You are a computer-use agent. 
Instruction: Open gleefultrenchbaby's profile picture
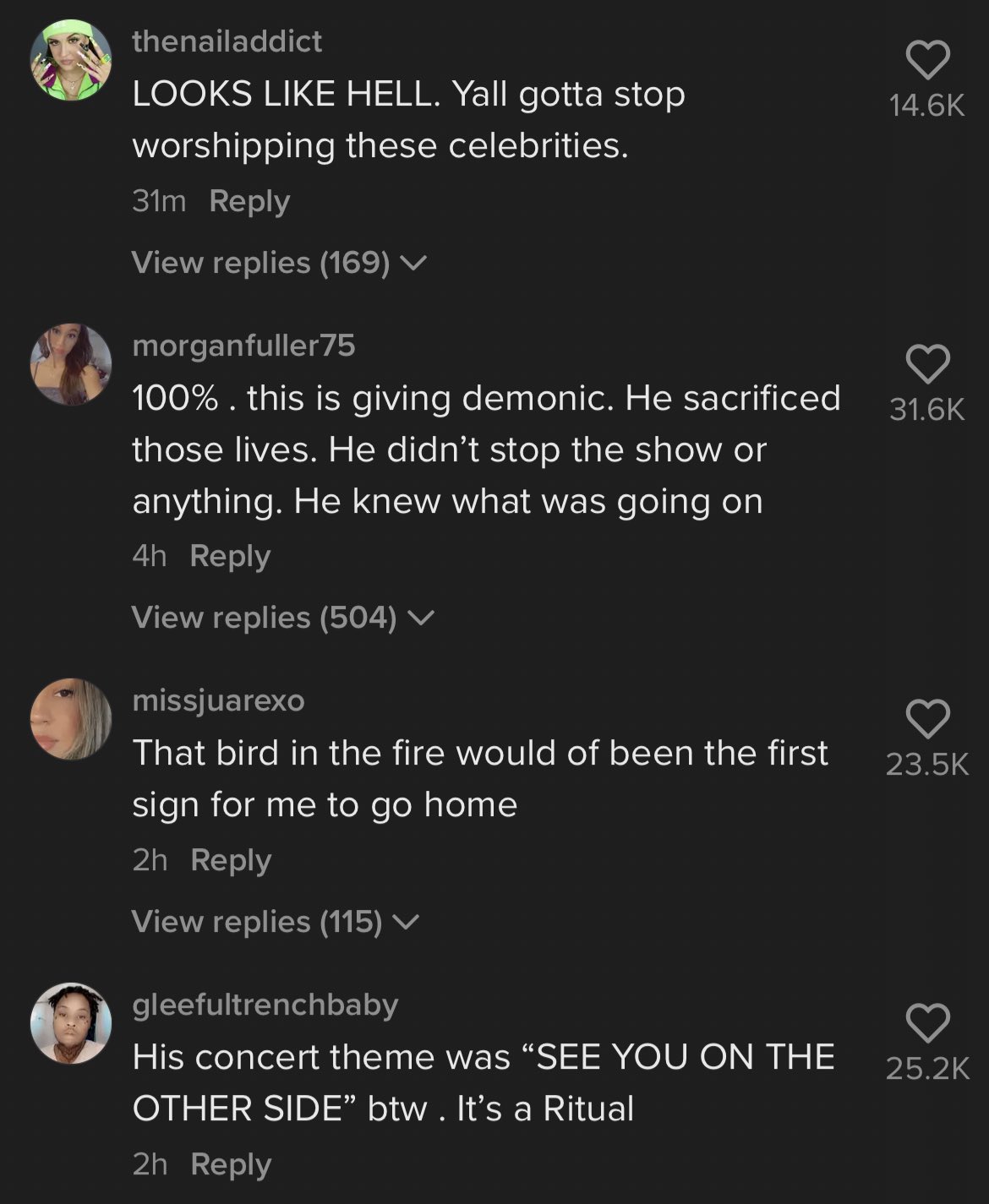pyautogui.click(x=71, y=1023)
